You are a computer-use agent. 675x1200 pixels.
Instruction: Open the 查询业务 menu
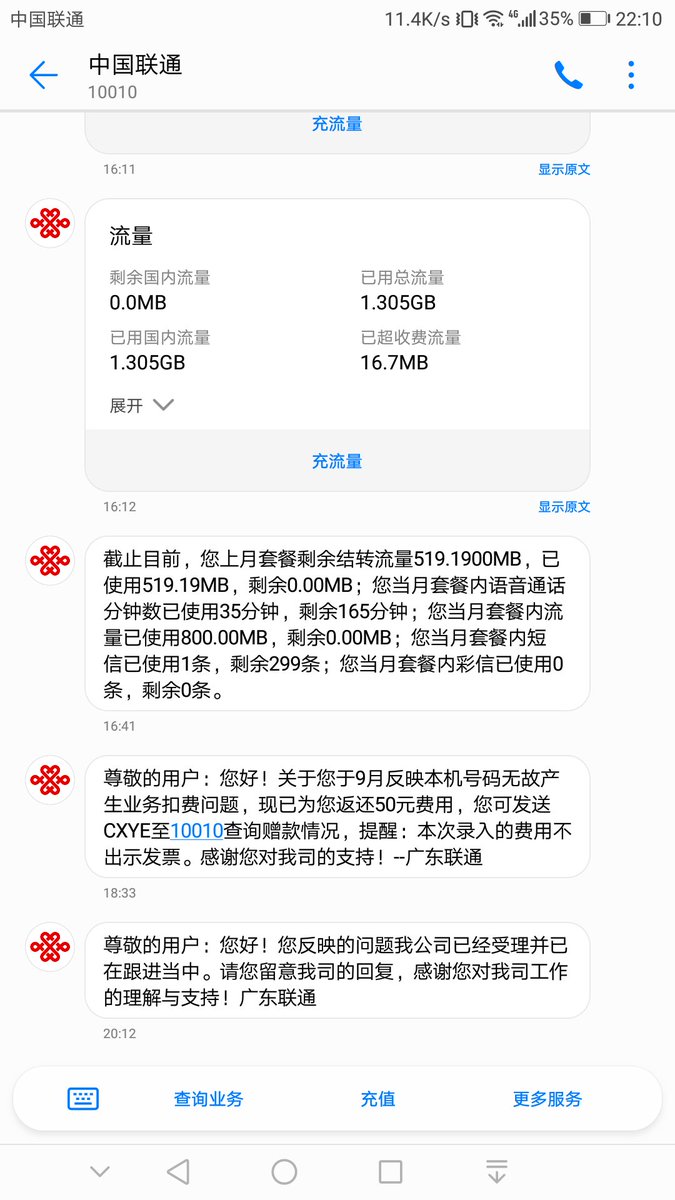(208, 1098)
